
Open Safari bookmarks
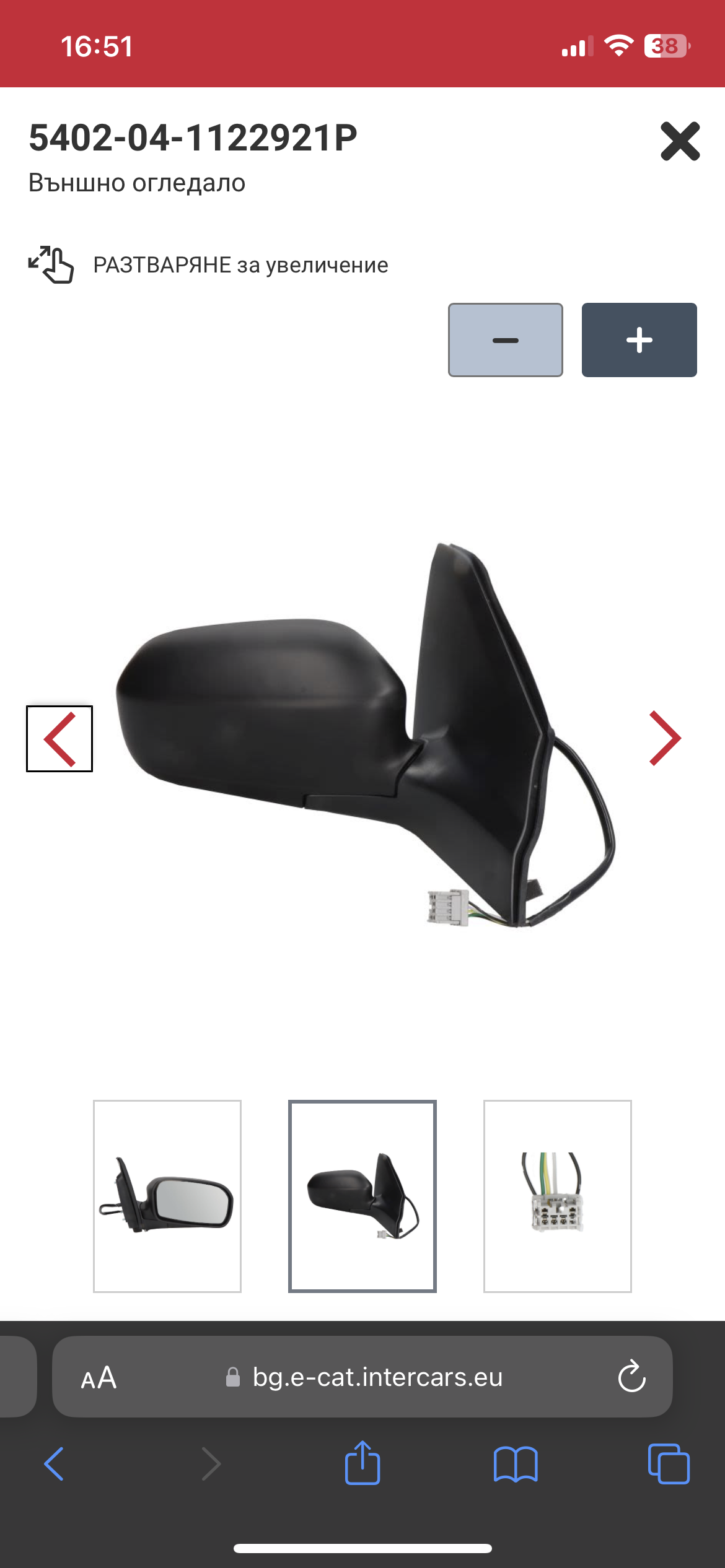click(516, 1464)
